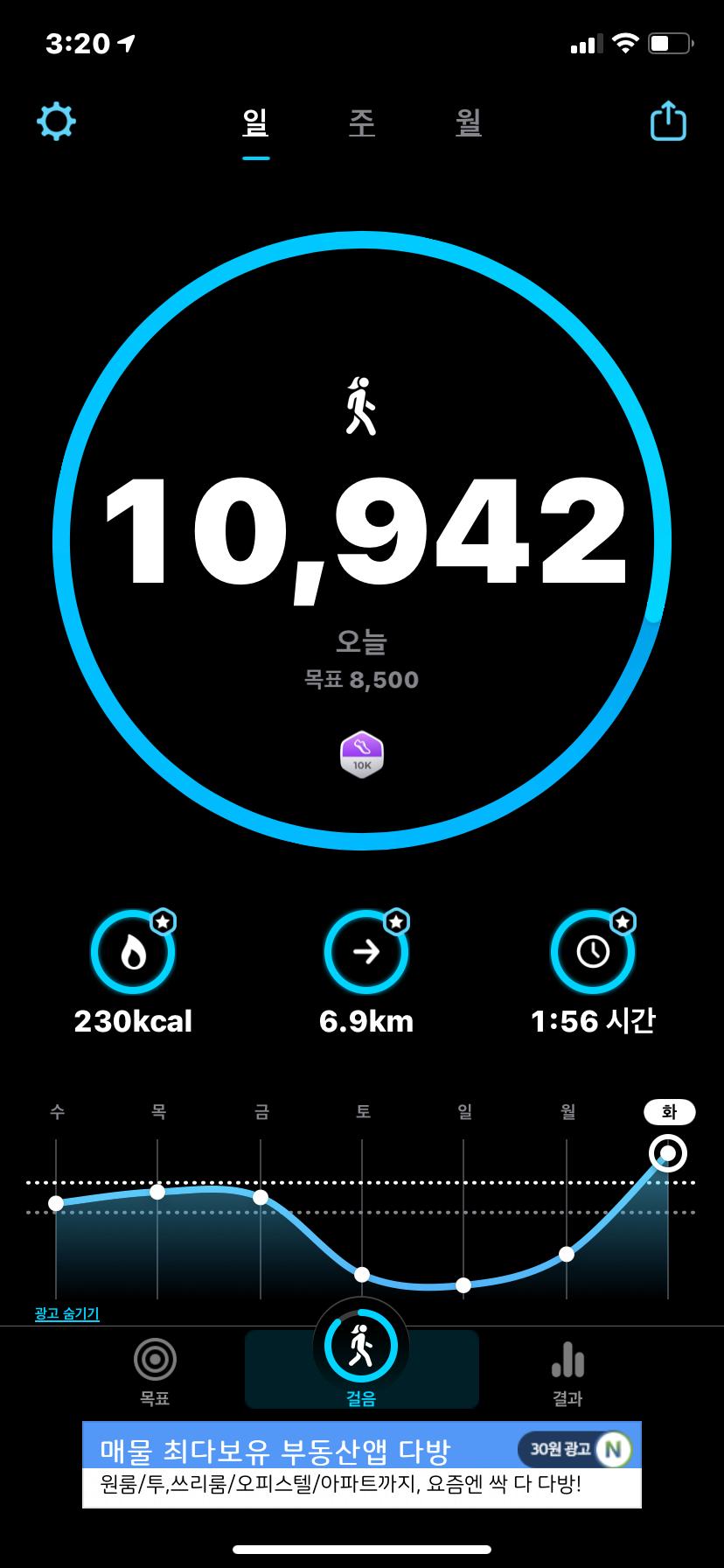Open the 10K achievement badge

click(x=362, y=754)
